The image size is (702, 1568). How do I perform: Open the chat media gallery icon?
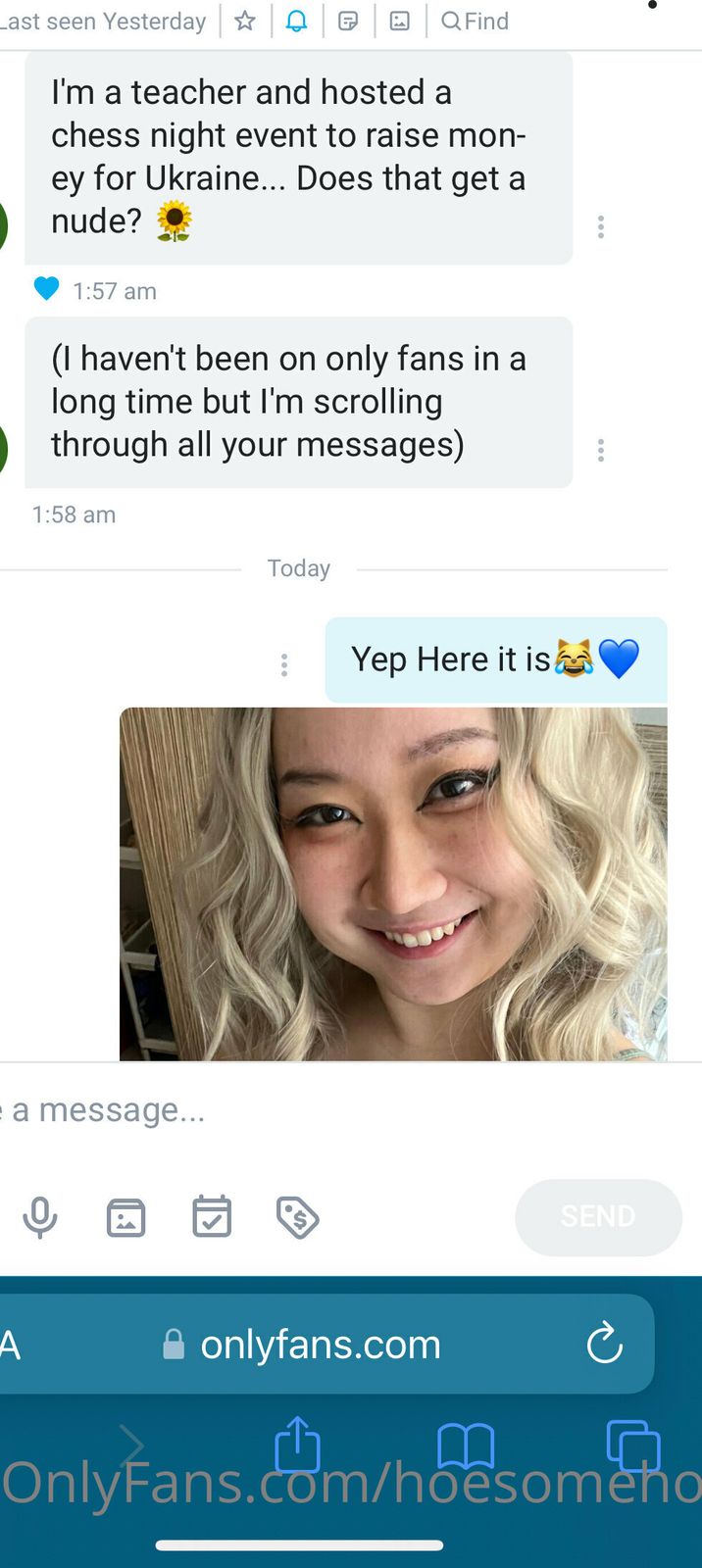pos(400,21)
